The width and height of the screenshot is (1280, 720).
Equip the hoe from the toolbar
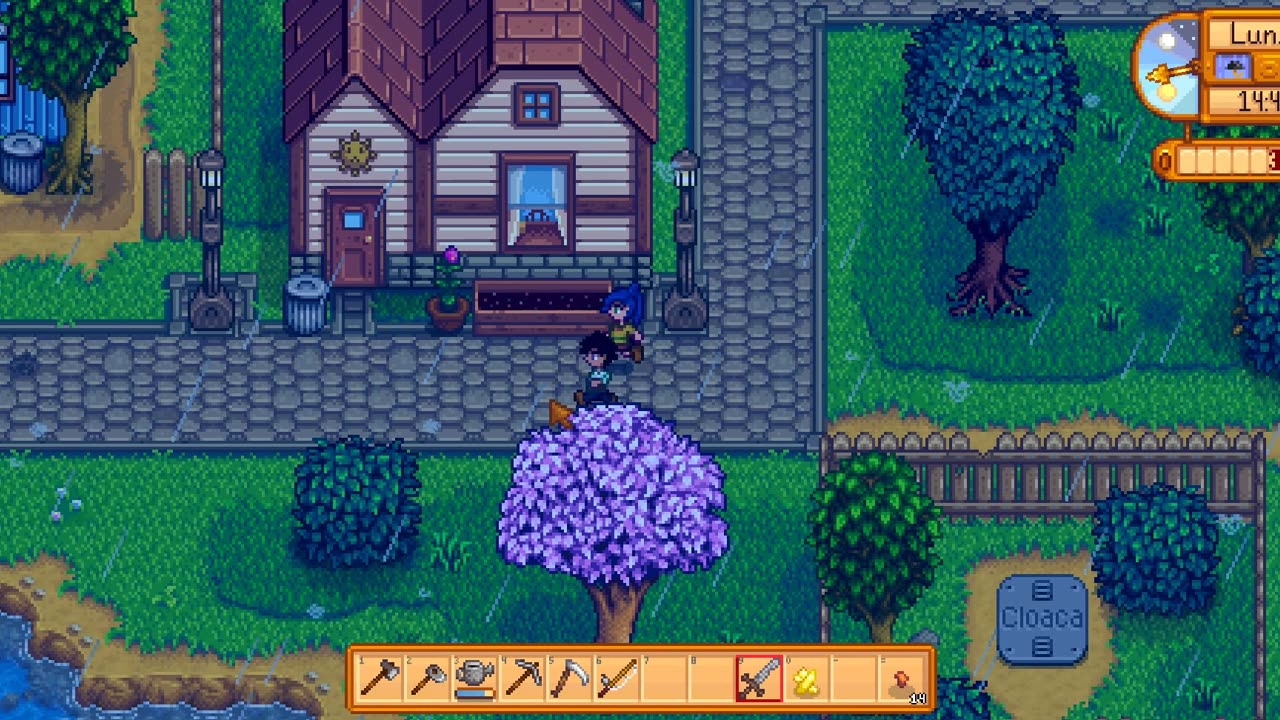428,680
